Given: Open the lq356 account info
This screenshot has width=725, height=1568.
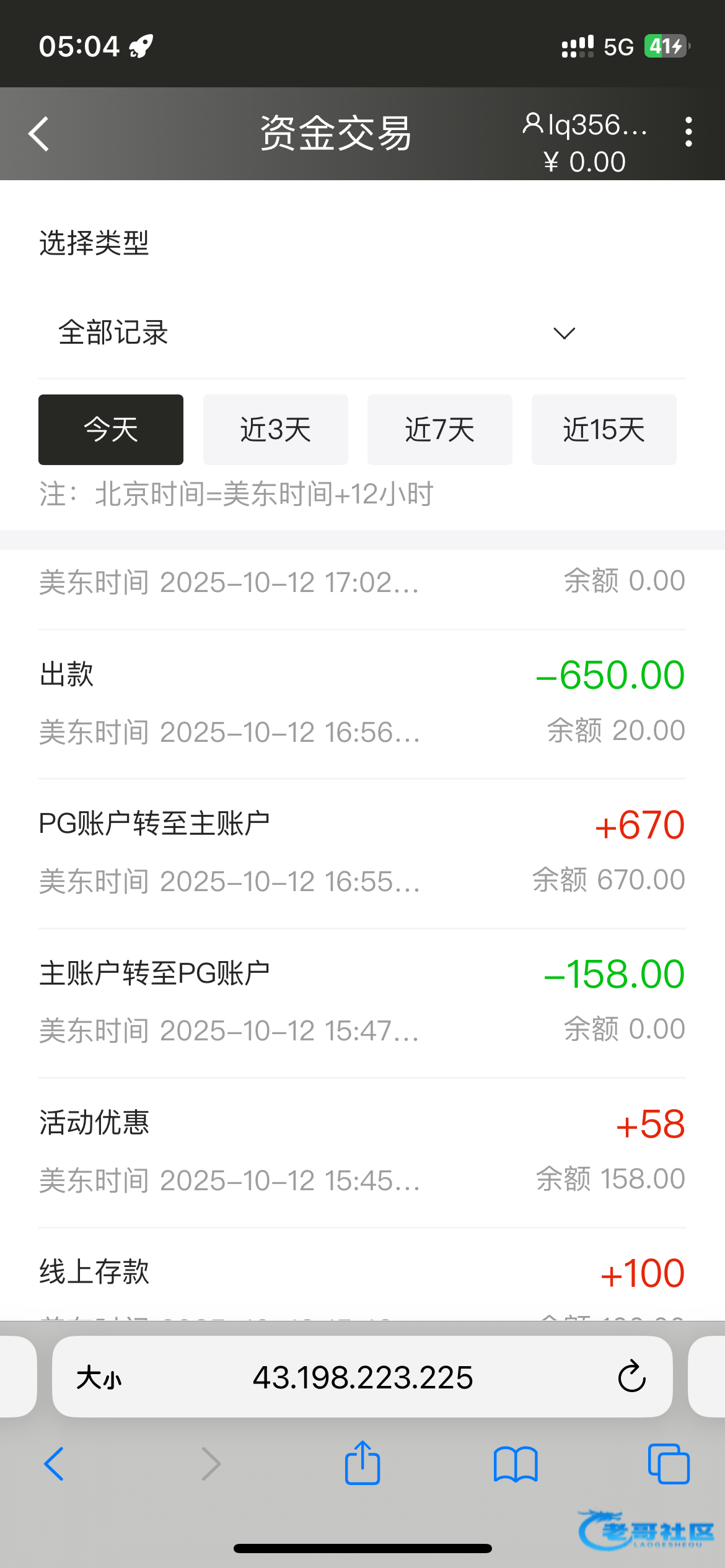Looking at the screenshot, I should point(585,126).
